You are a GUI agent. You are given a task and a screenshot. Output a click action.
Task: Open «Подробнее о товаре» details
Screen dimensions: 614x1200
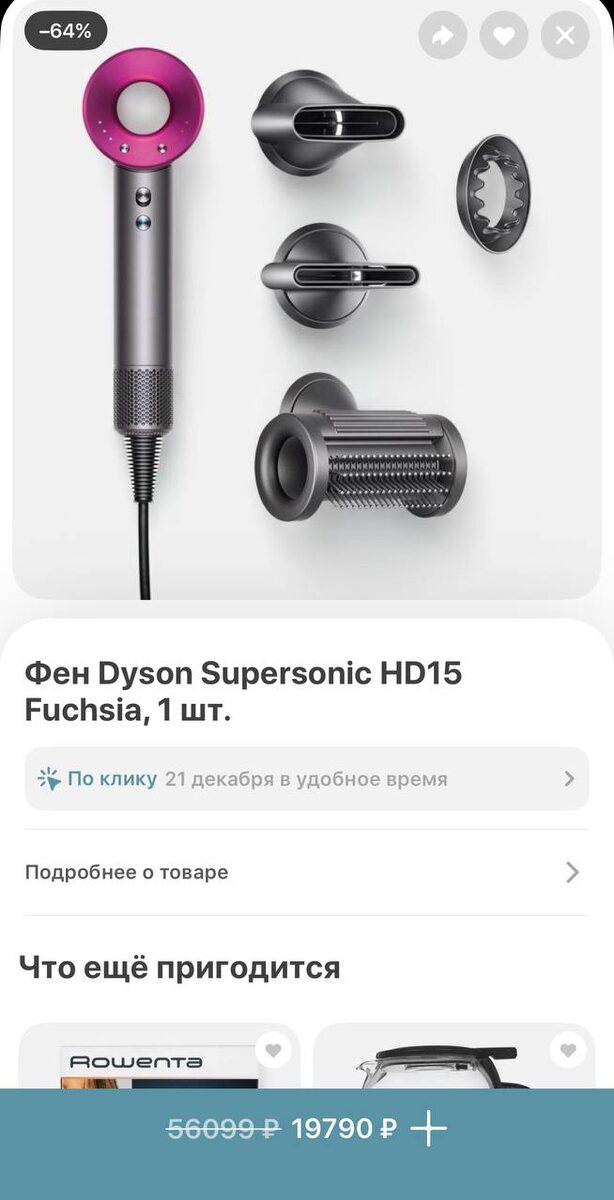[306, 872]
